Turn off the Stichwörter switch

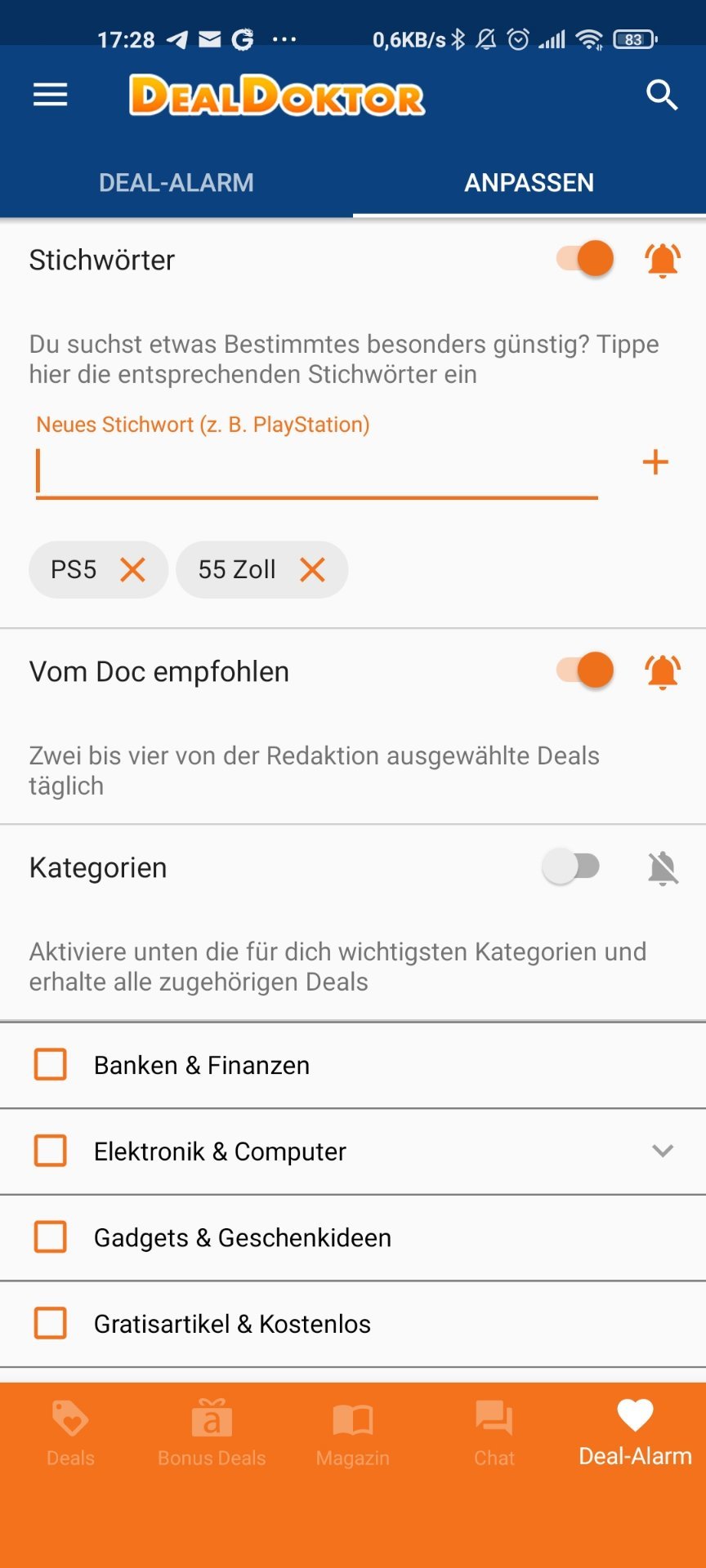(x=585, y=259)
